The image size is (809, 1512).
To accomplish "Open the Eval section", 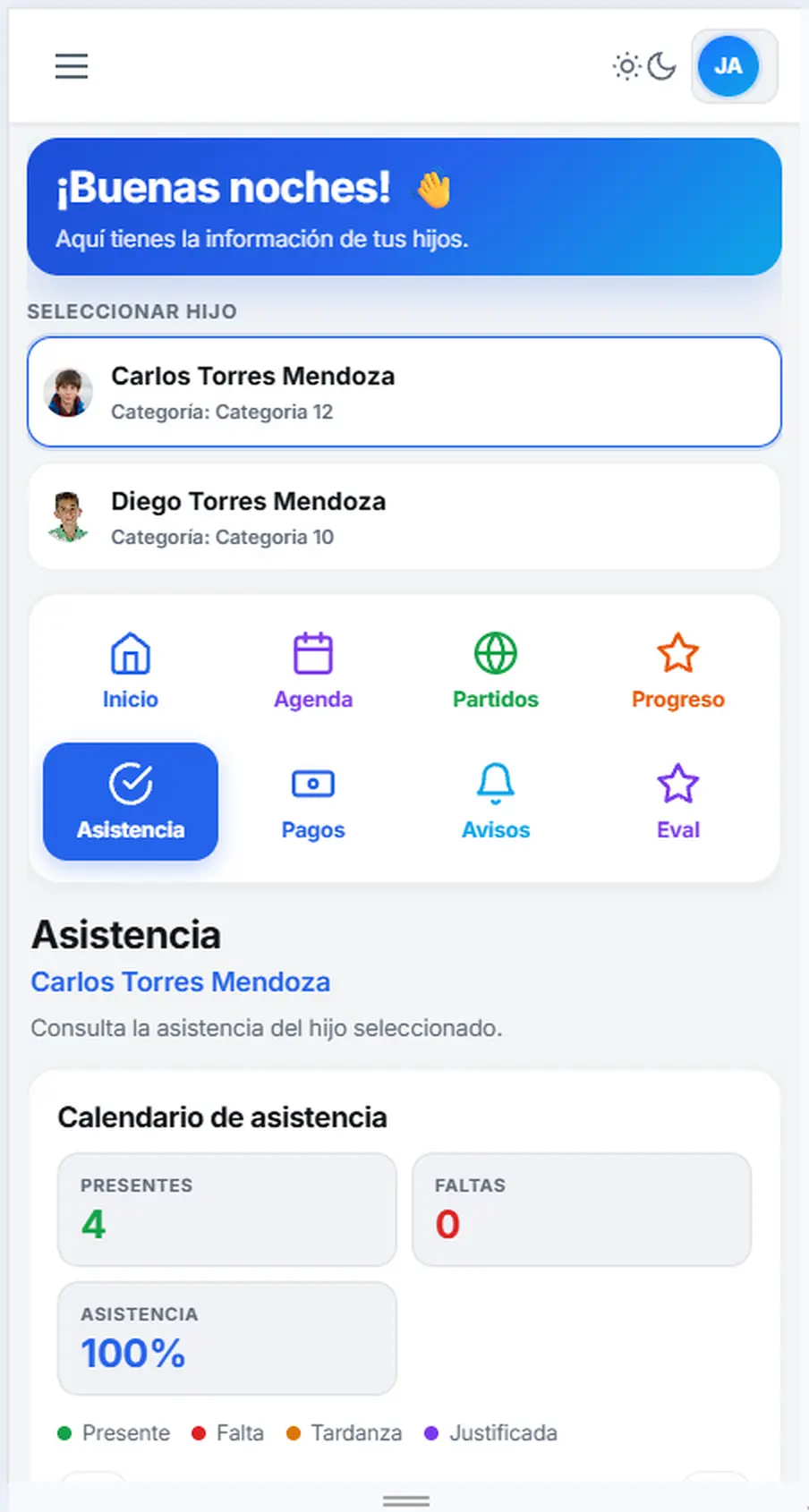I will tap(678, 802).
